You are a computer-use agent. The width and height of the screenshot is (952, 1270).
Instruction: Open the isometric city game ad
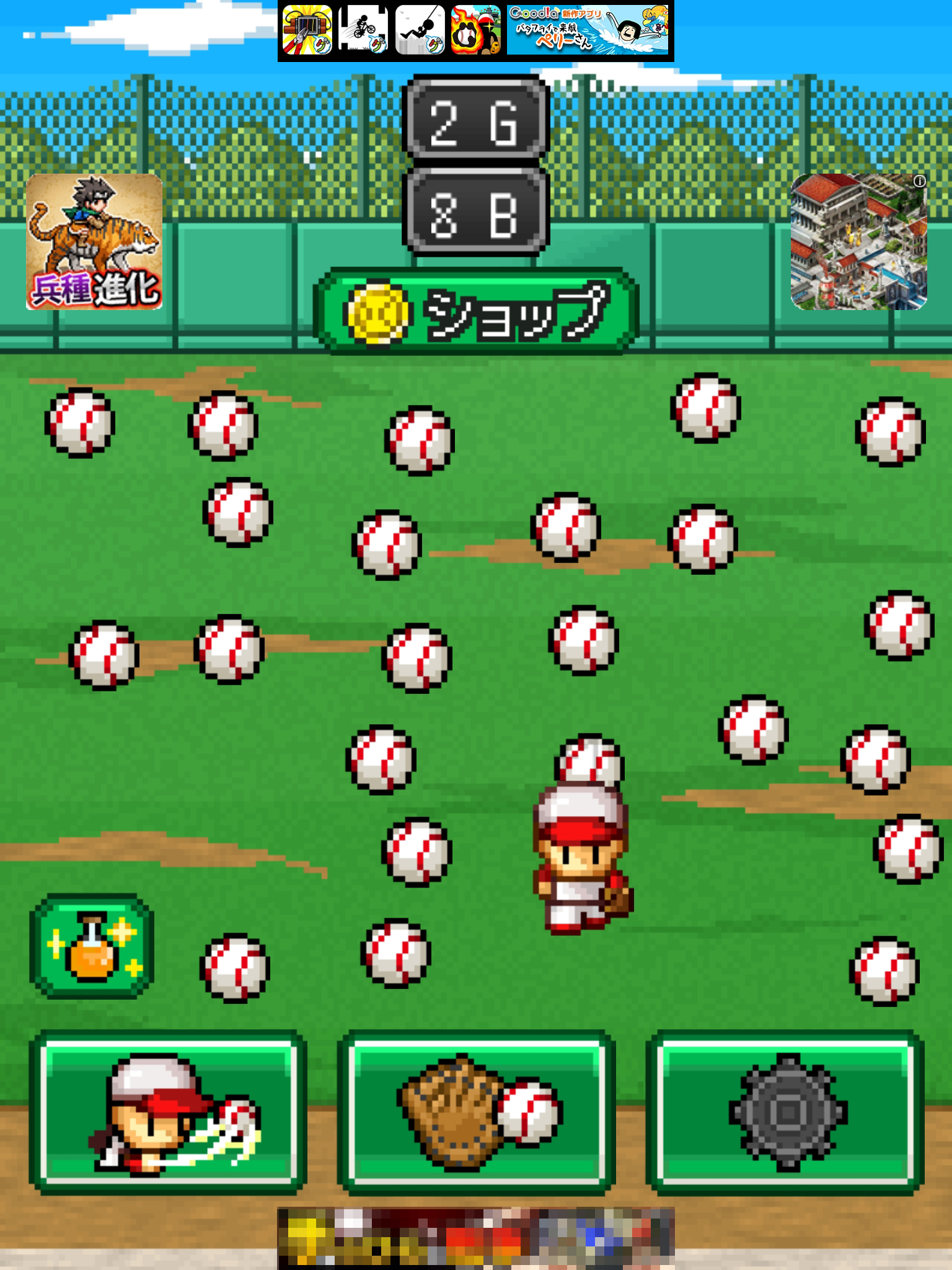click(858, 242)
